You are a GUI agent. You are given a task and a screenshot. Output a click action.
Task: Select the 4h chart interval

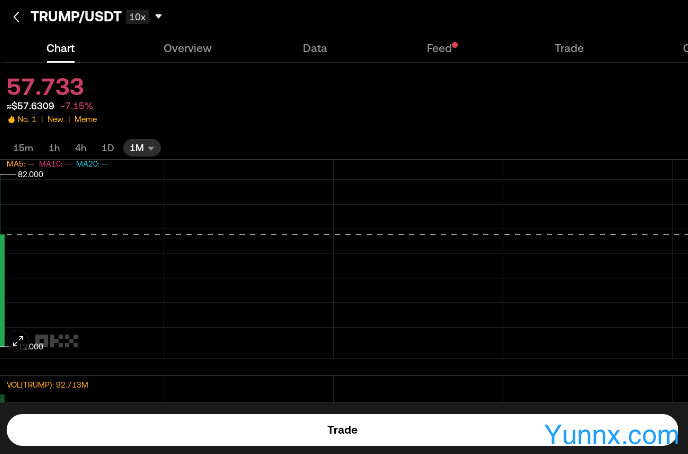81,148
